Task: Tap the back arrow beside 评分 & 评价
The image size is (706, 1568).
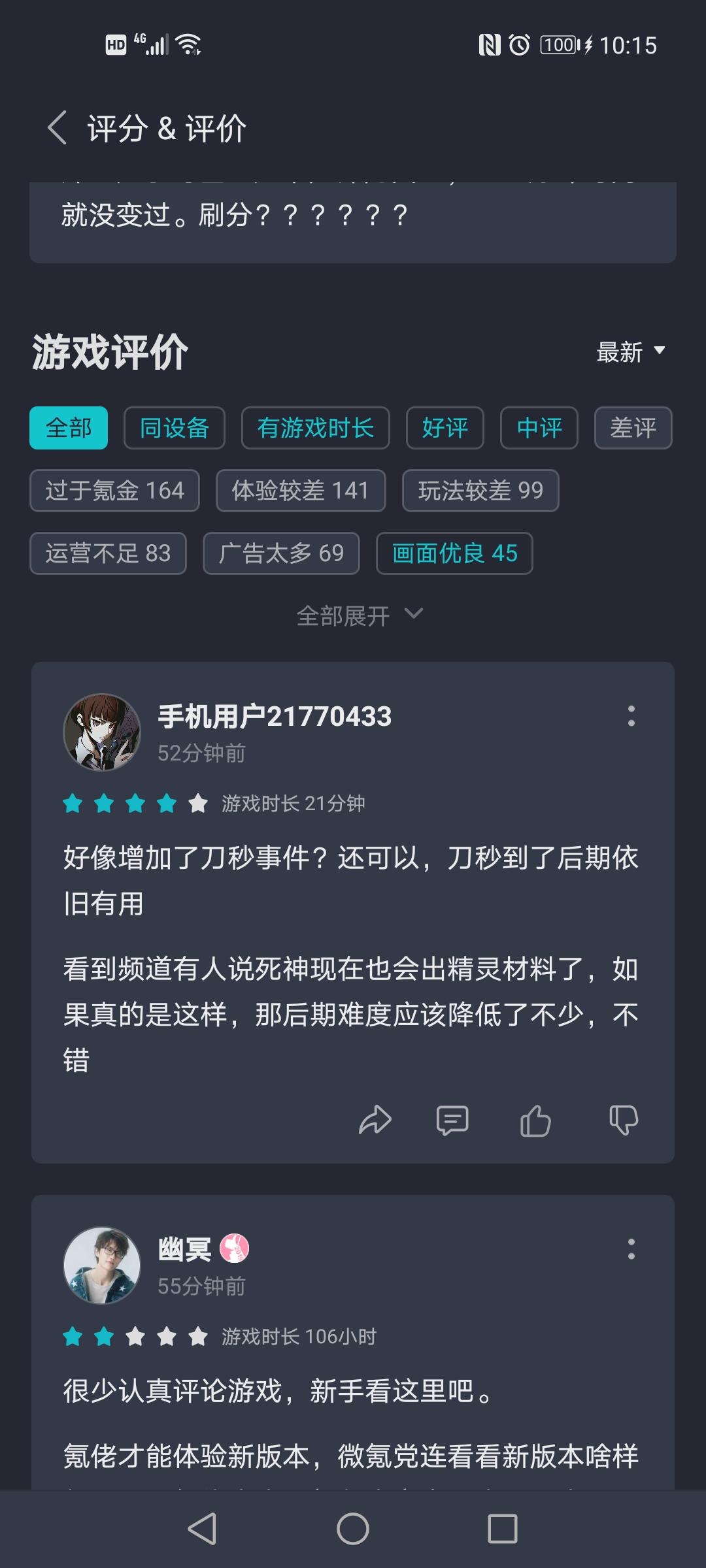Action: click(58, 129)
